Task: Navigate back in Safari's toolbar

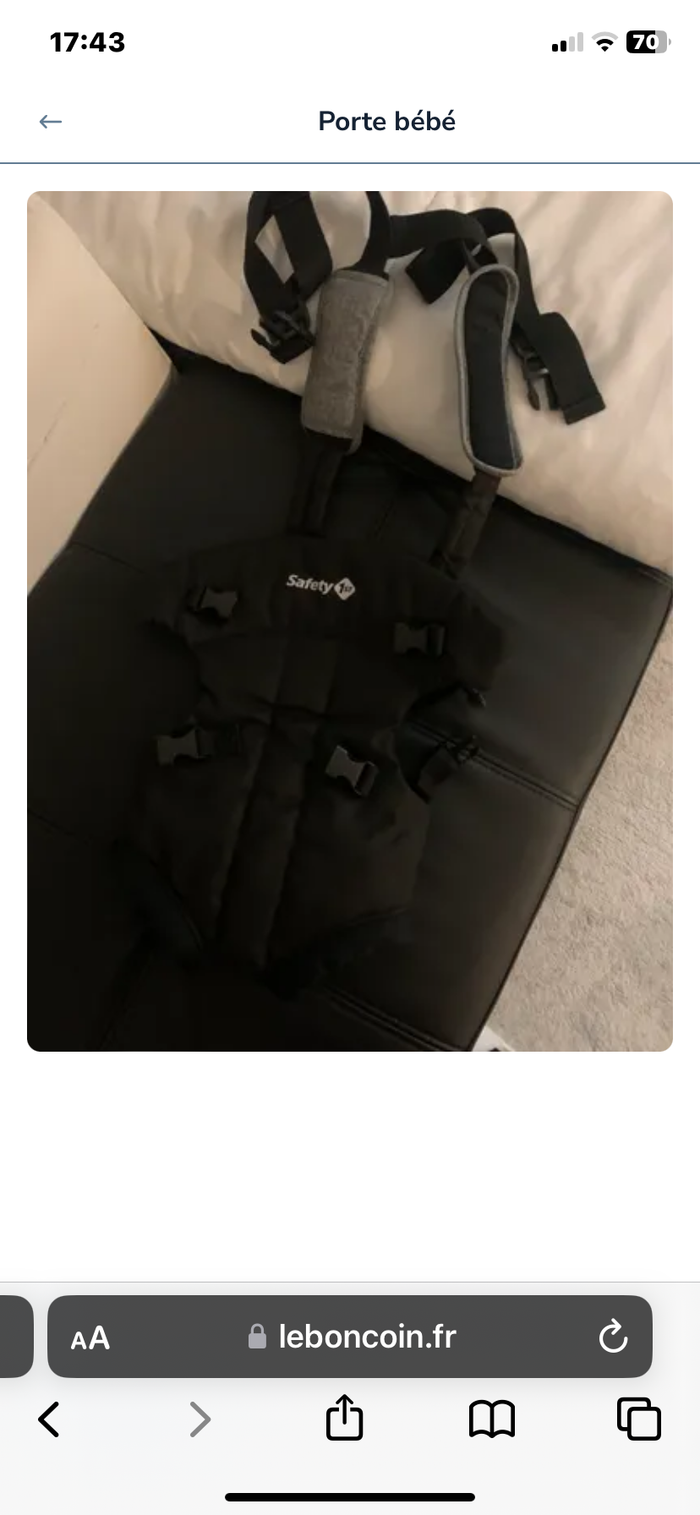Action: 48,1419
